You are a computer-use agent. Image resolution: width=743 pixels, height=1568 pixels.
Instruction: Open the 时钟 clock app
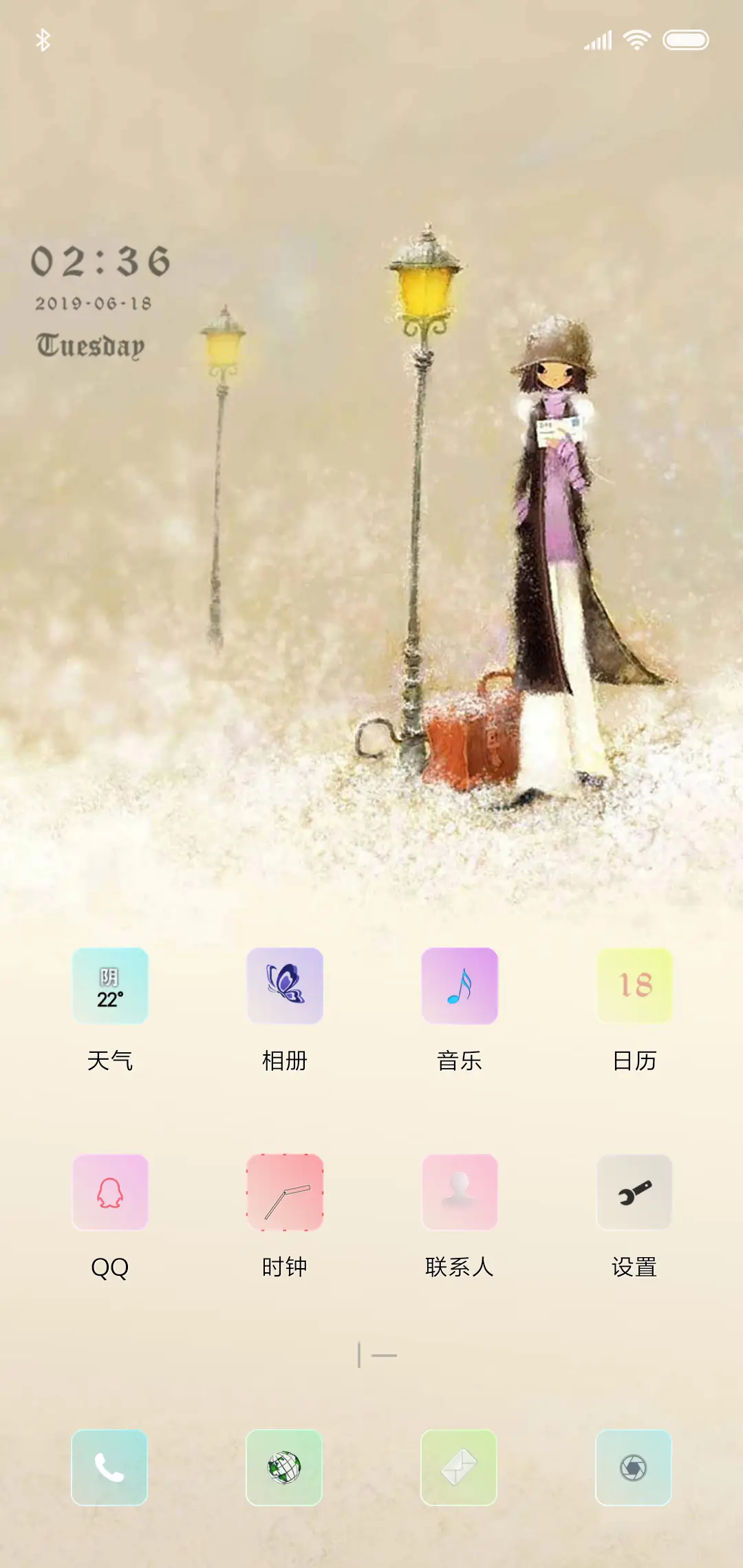tap(286, 1193)
